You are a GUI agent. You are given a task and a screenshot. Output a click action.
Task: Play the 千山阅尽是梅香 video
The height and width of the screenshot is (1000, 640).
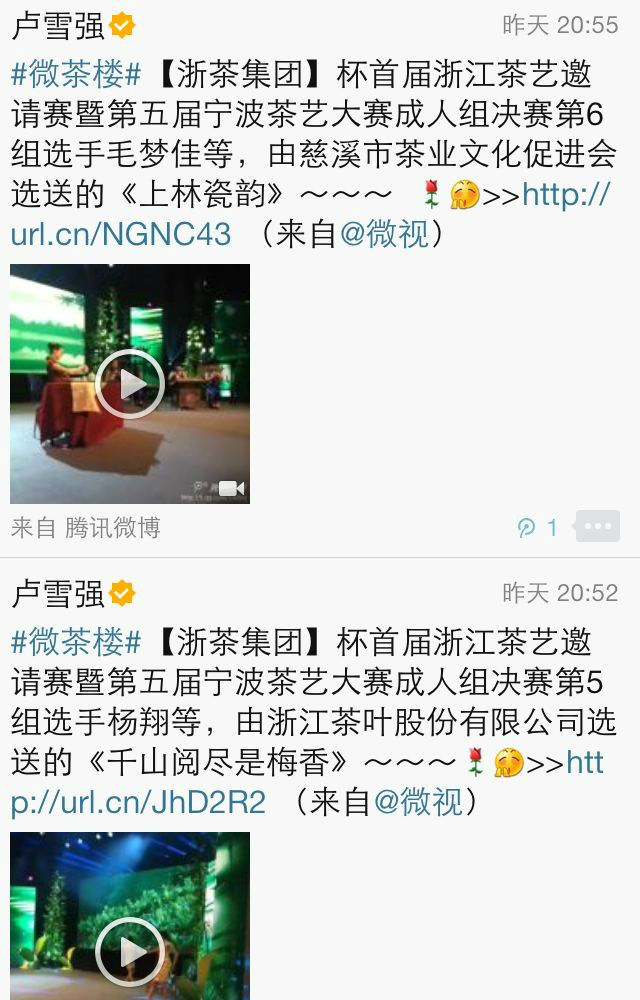(130, 950)
